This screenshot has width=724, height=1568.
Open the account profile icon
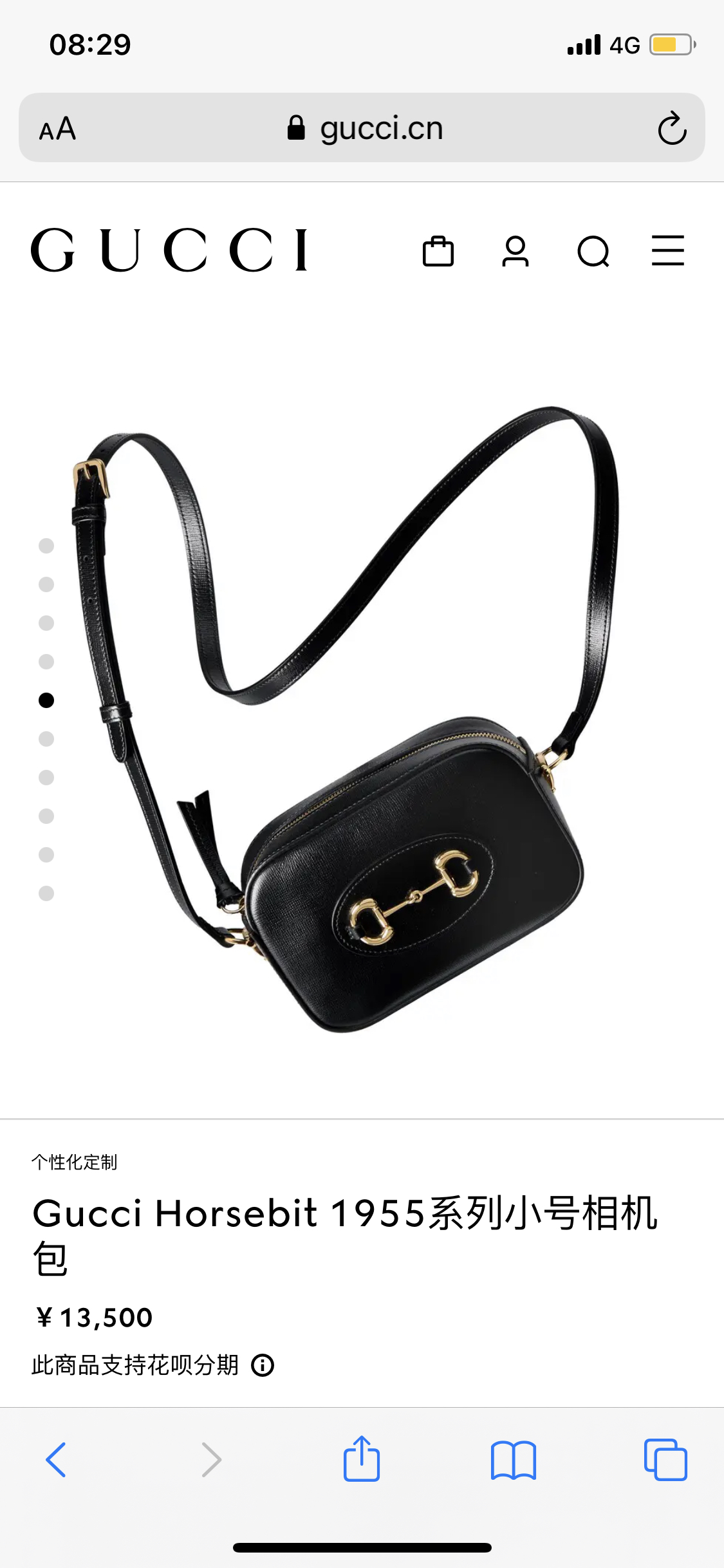(x=515, y=251)
